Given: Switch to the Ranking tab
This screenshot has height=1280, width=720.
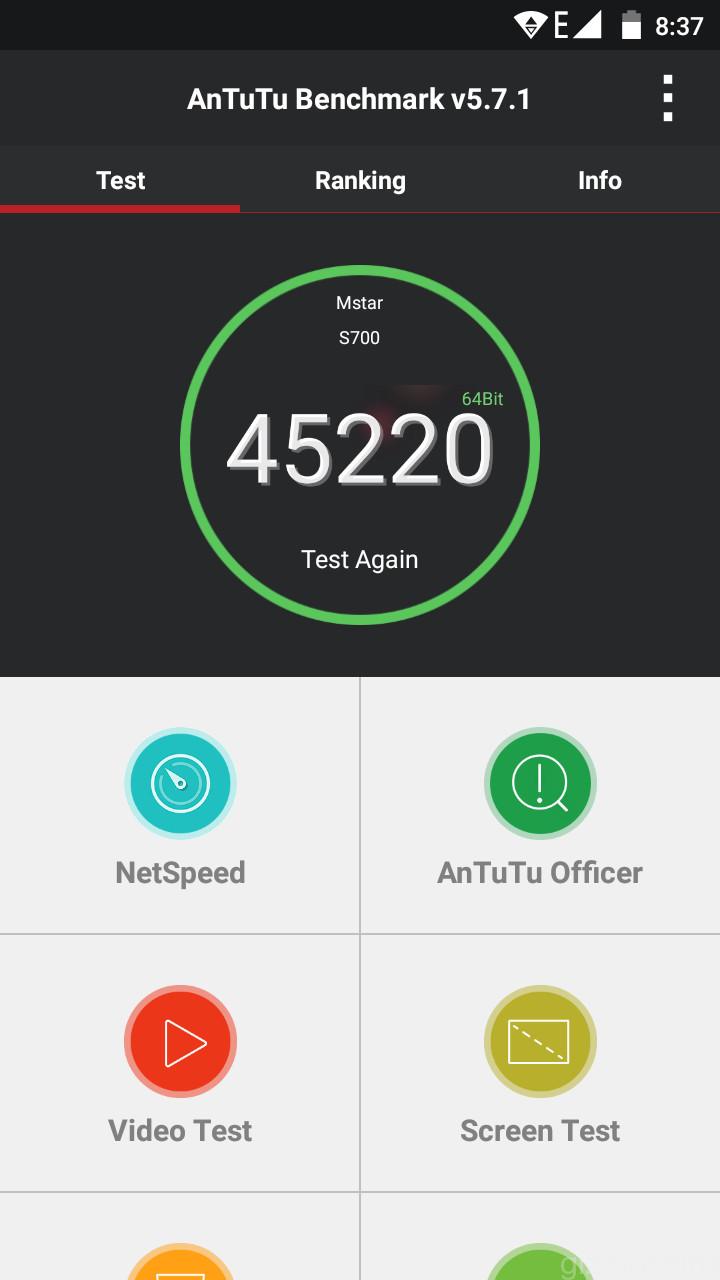Looking at the screenshot, I should (360, 180).
